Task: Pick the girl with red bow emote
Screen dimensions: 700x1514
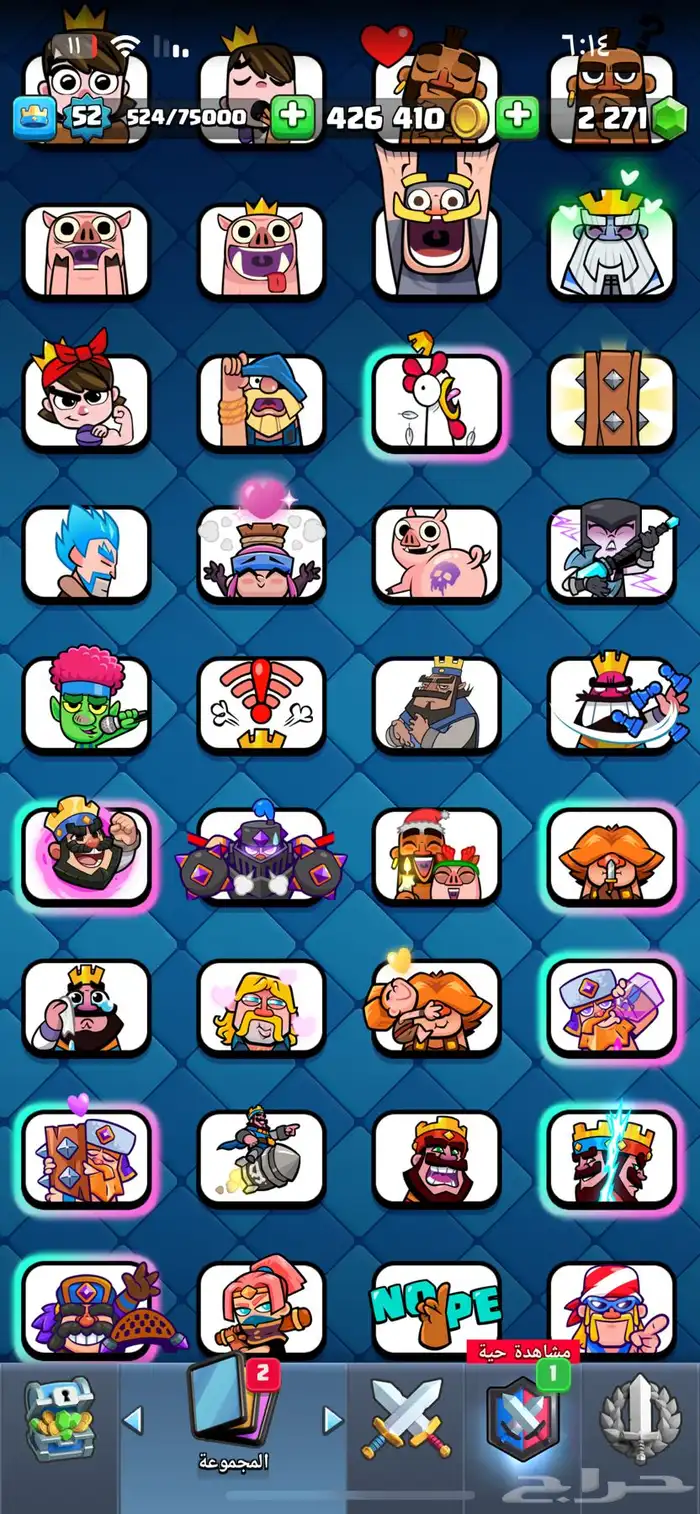Action: click(86, 402)
